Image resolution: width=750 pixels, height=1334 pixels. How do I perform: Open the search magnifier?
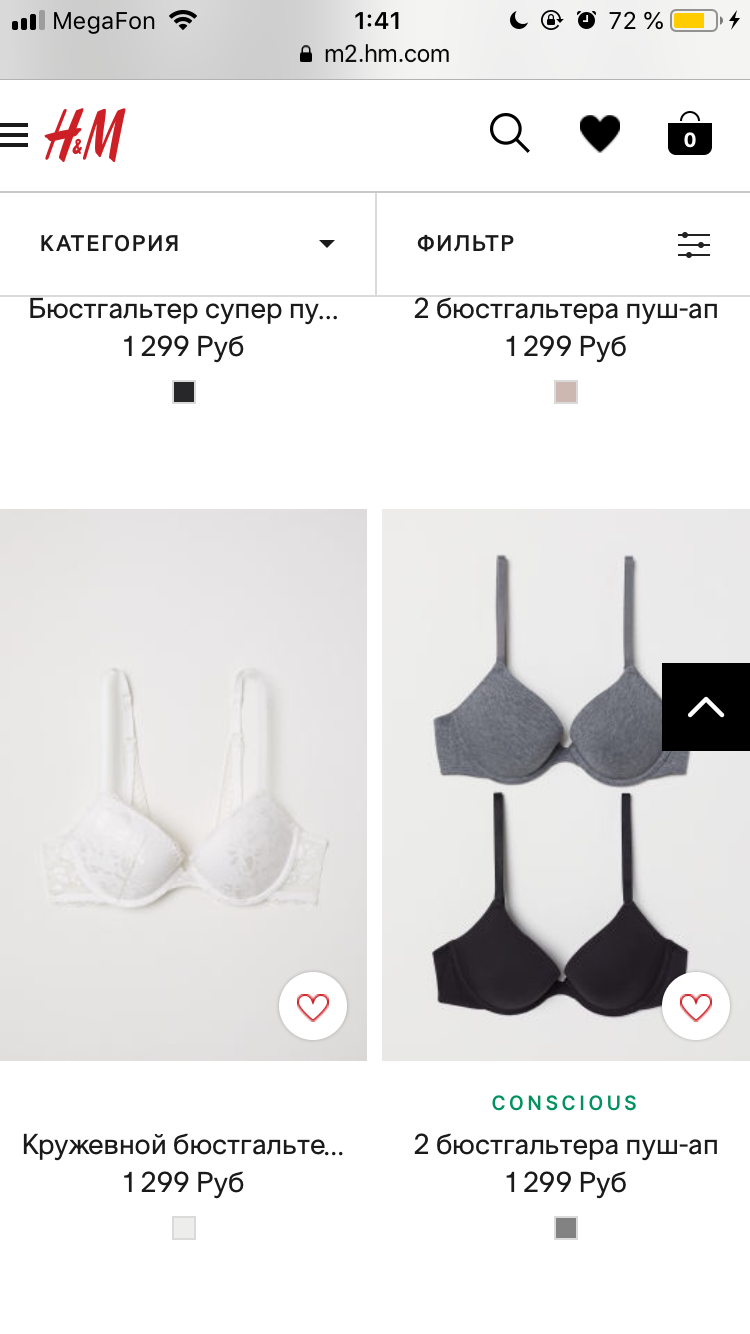click(510, 133)
